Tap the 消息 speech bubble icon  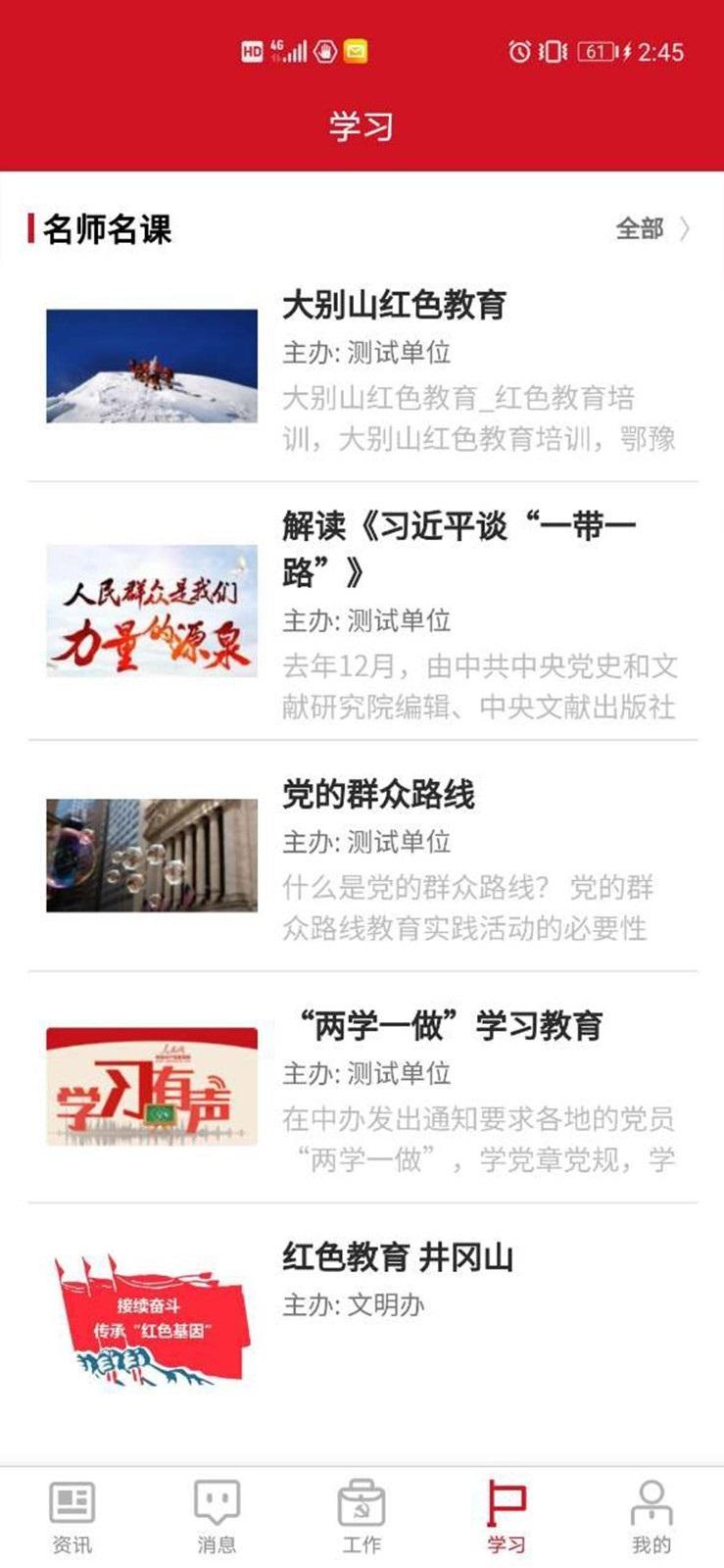point(217,1501)
